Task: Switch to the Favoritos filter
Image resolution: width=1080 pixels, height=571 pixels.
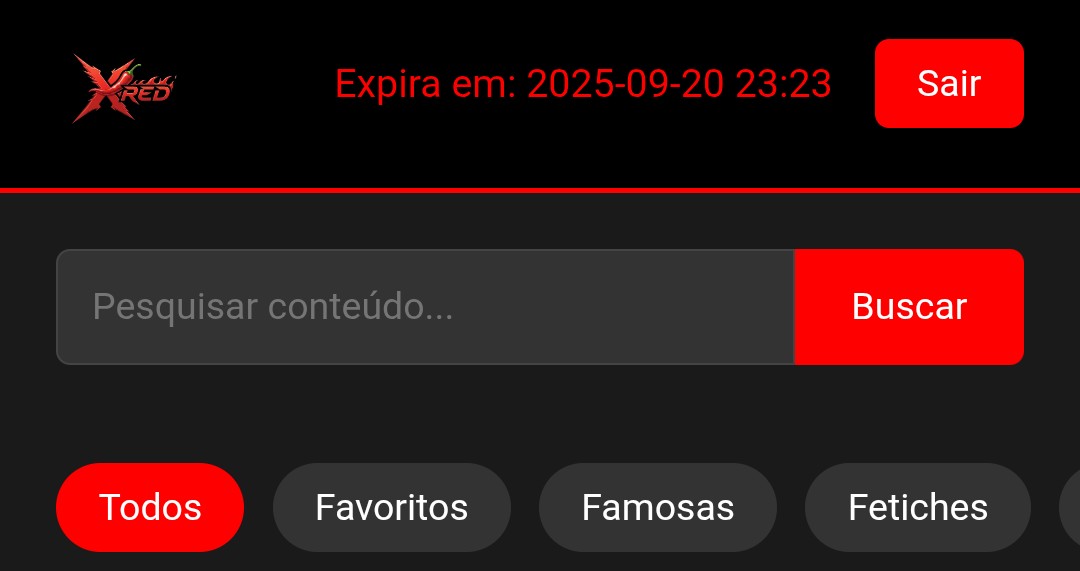Action: click(391, 507)
